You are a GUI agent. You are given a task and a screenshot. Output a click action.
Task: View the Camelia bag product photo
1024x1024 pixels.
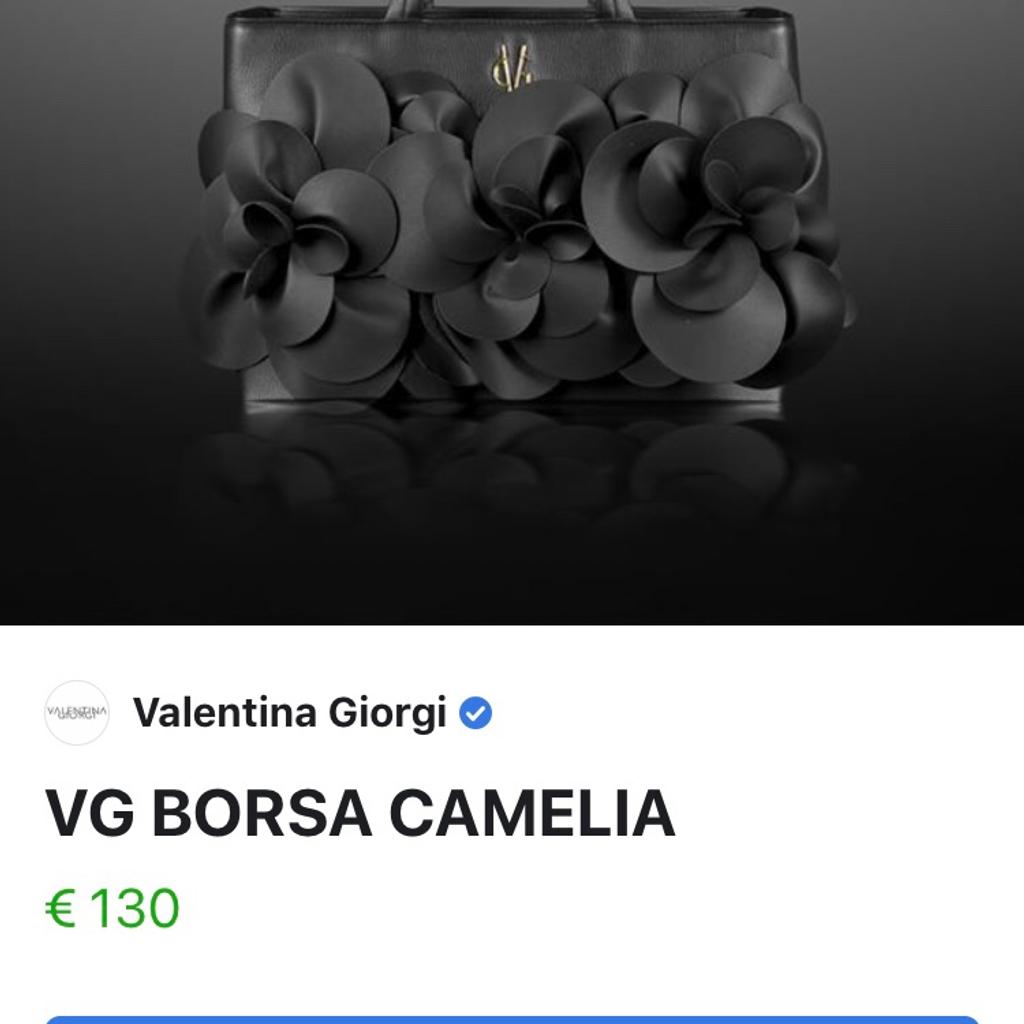click(512, 300)
